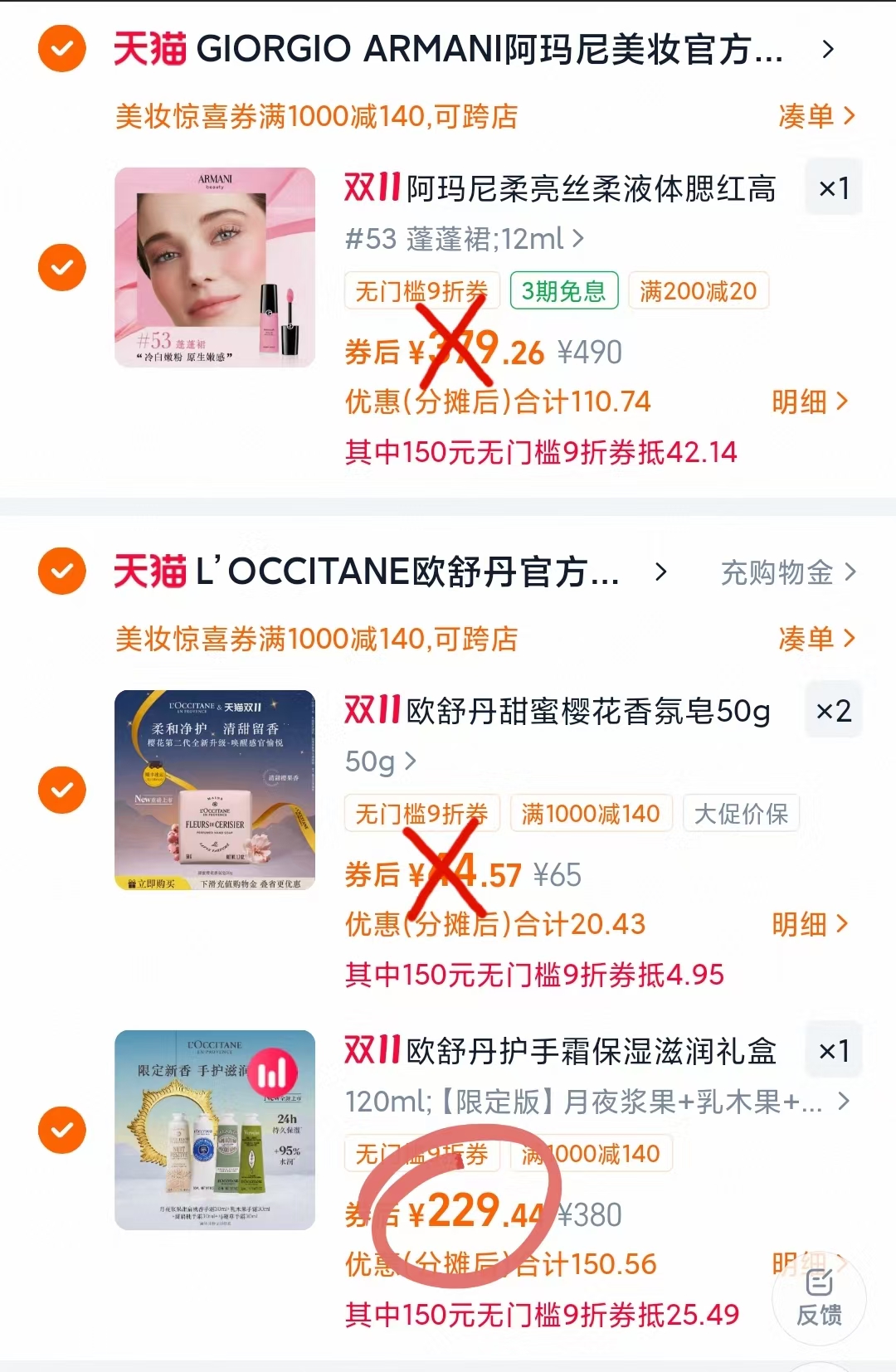
Task: Deselect the cherry blossom soap item checkbox
Action: coord(61,789)
